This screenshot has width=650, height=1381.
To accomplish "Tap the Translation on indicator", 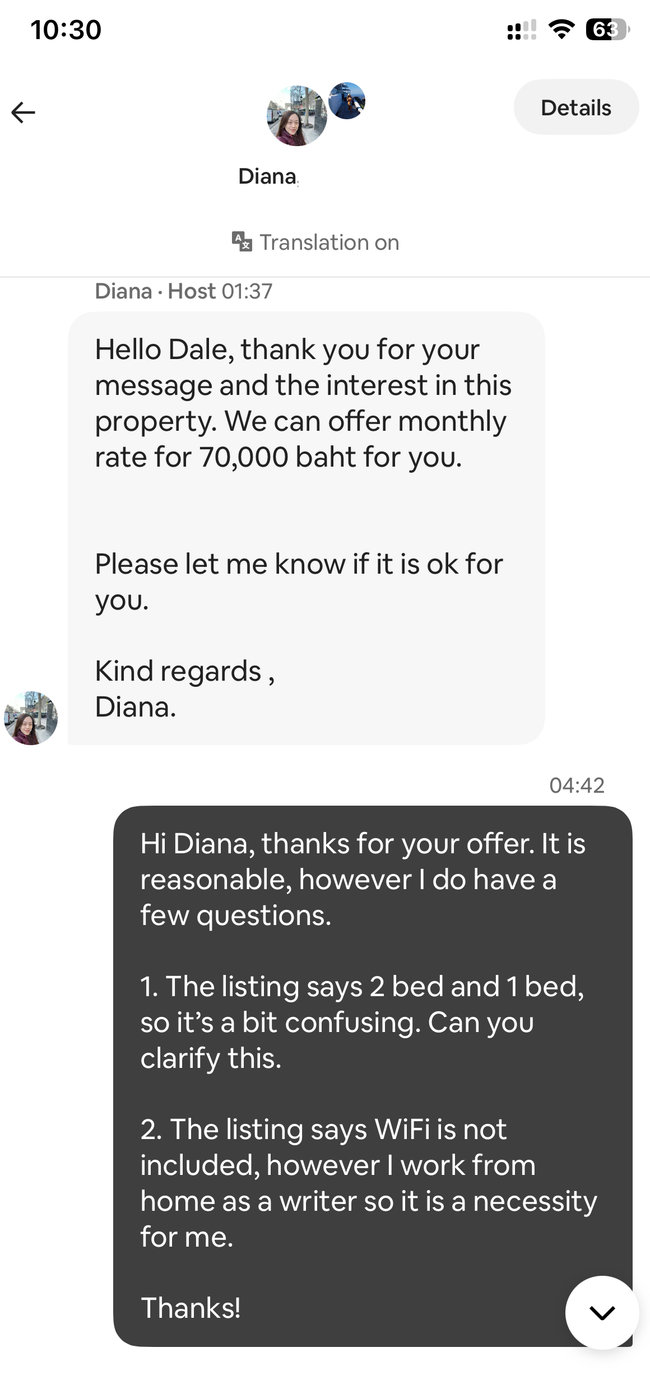I will [x=316, y=242].
